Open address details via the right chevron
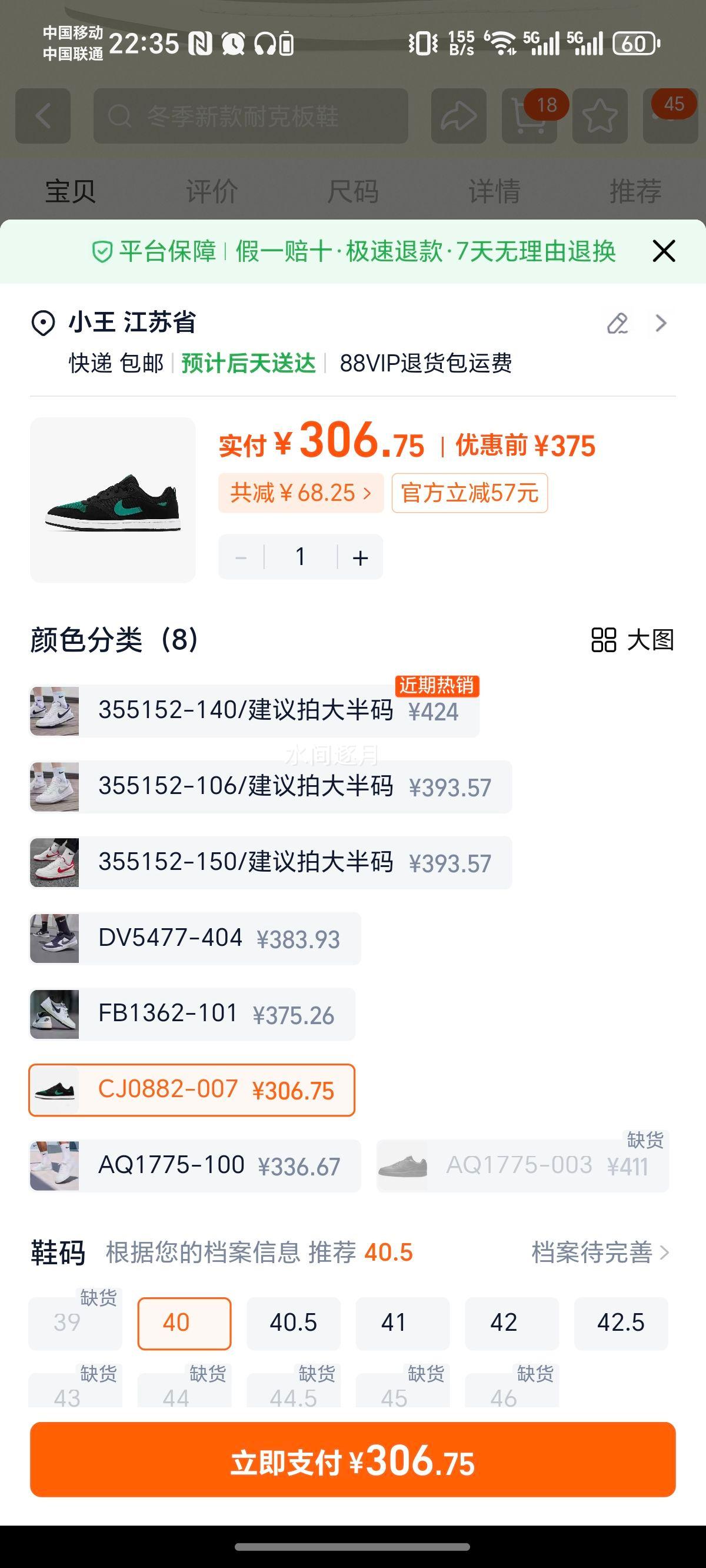 tap(661, 324)
